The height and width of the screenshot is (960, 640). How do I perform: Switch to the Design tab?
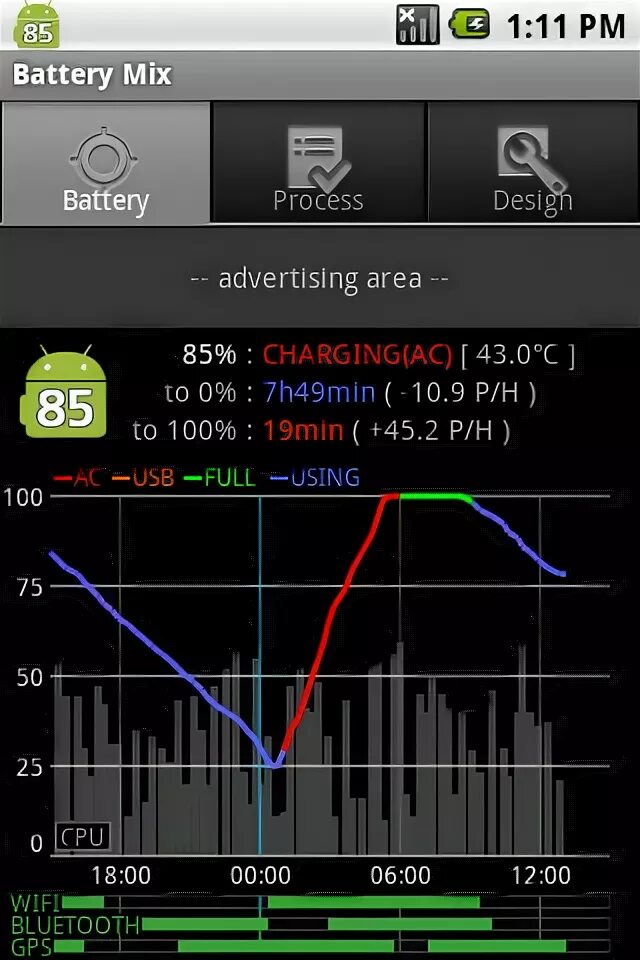pos(533,163)
